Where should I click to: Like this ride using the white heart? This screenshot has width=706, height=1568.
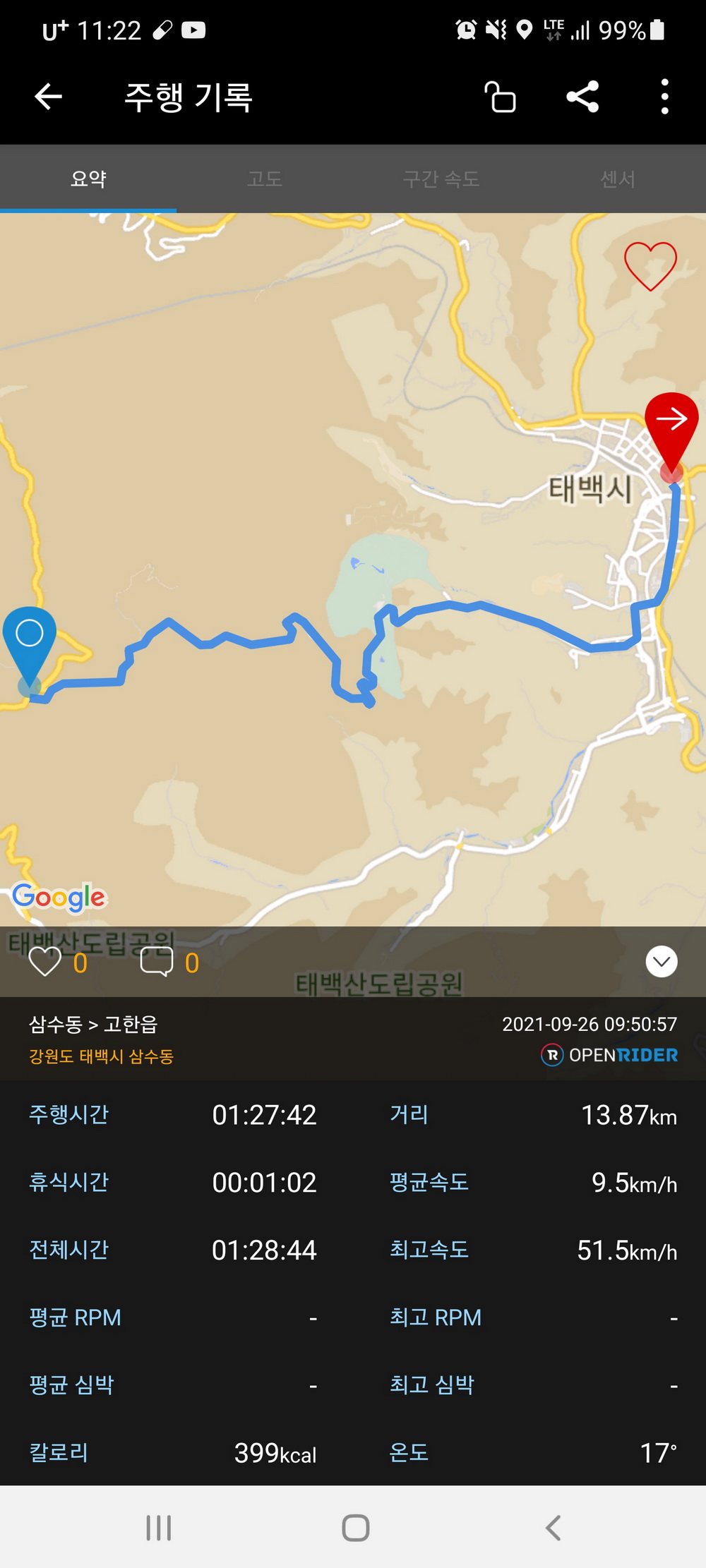pyautogui.click(x=45, y=962)
